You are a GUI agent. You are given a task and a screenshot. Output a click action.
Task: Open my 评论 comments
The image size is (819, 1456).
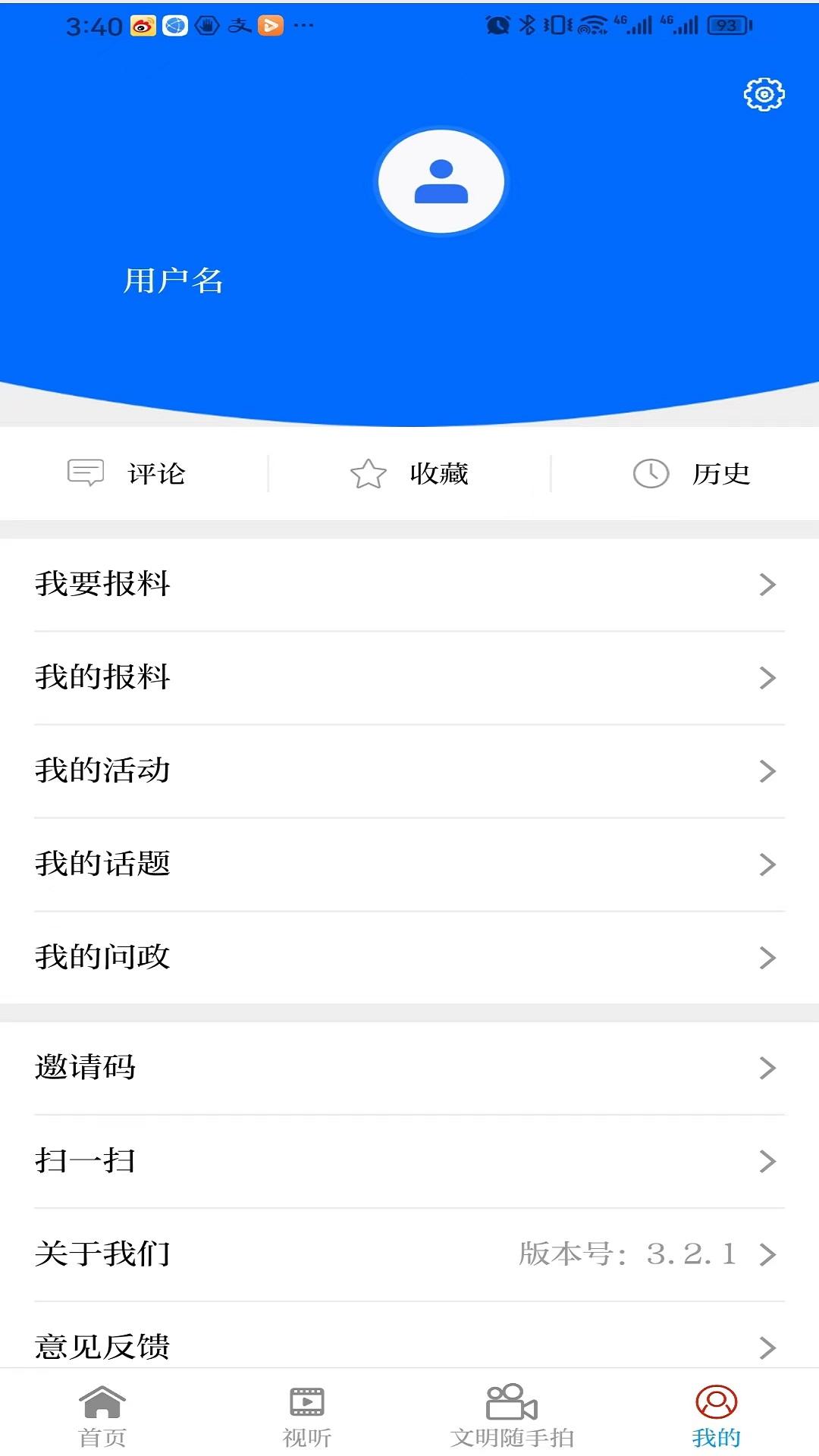pos(127,474)
